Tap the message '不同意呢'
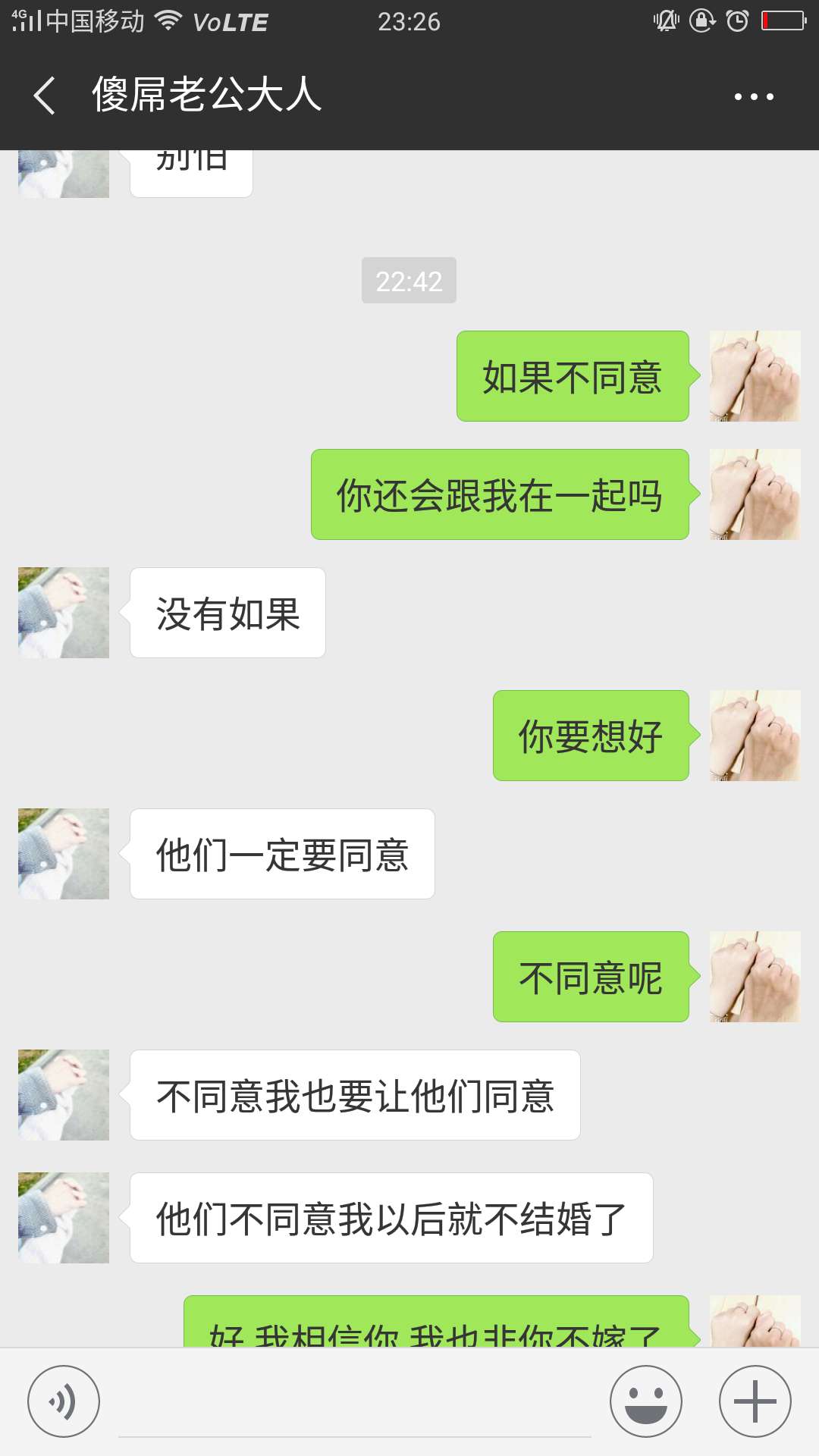 click(591, 977)
